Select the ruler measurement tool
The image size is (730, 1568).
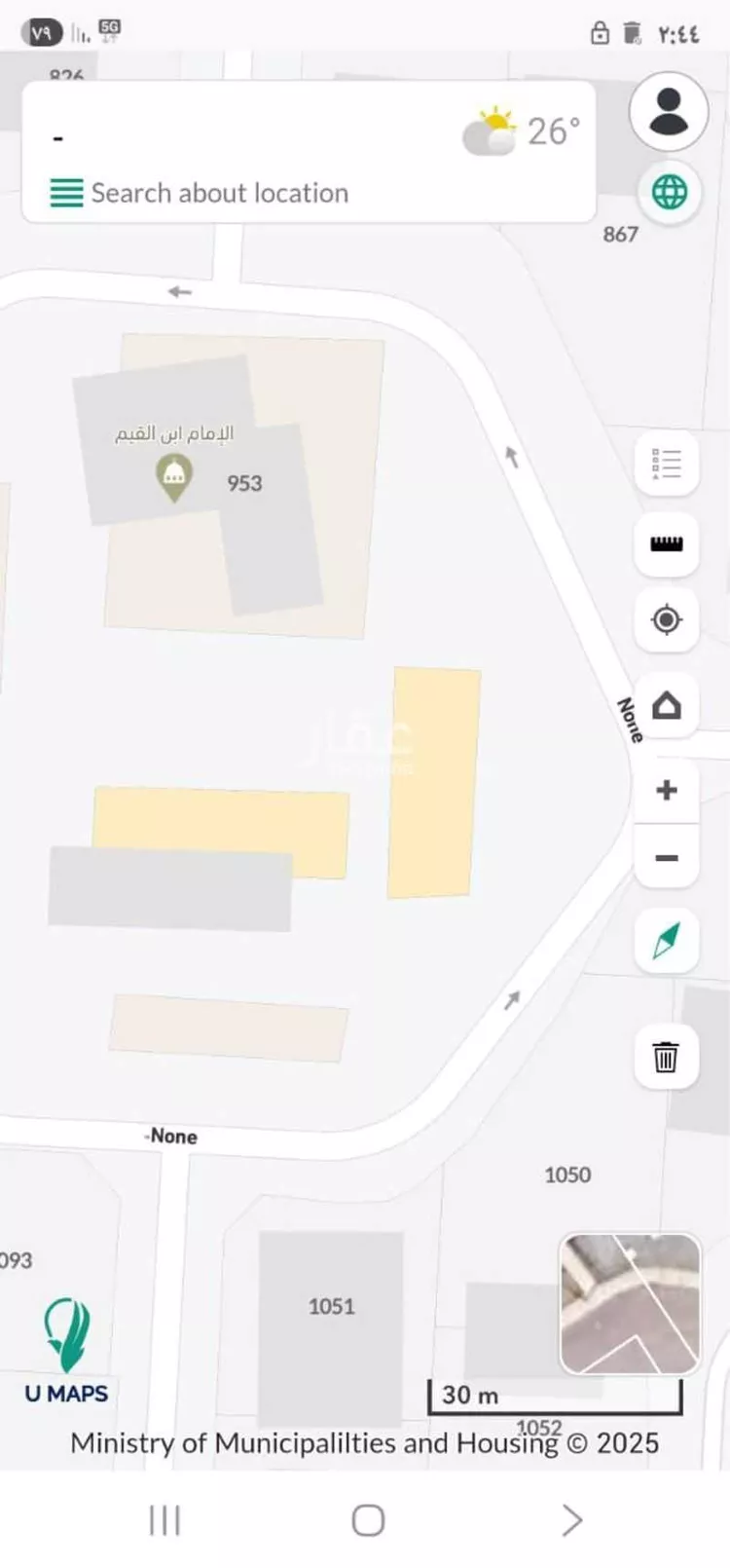[x=667, y=543]
